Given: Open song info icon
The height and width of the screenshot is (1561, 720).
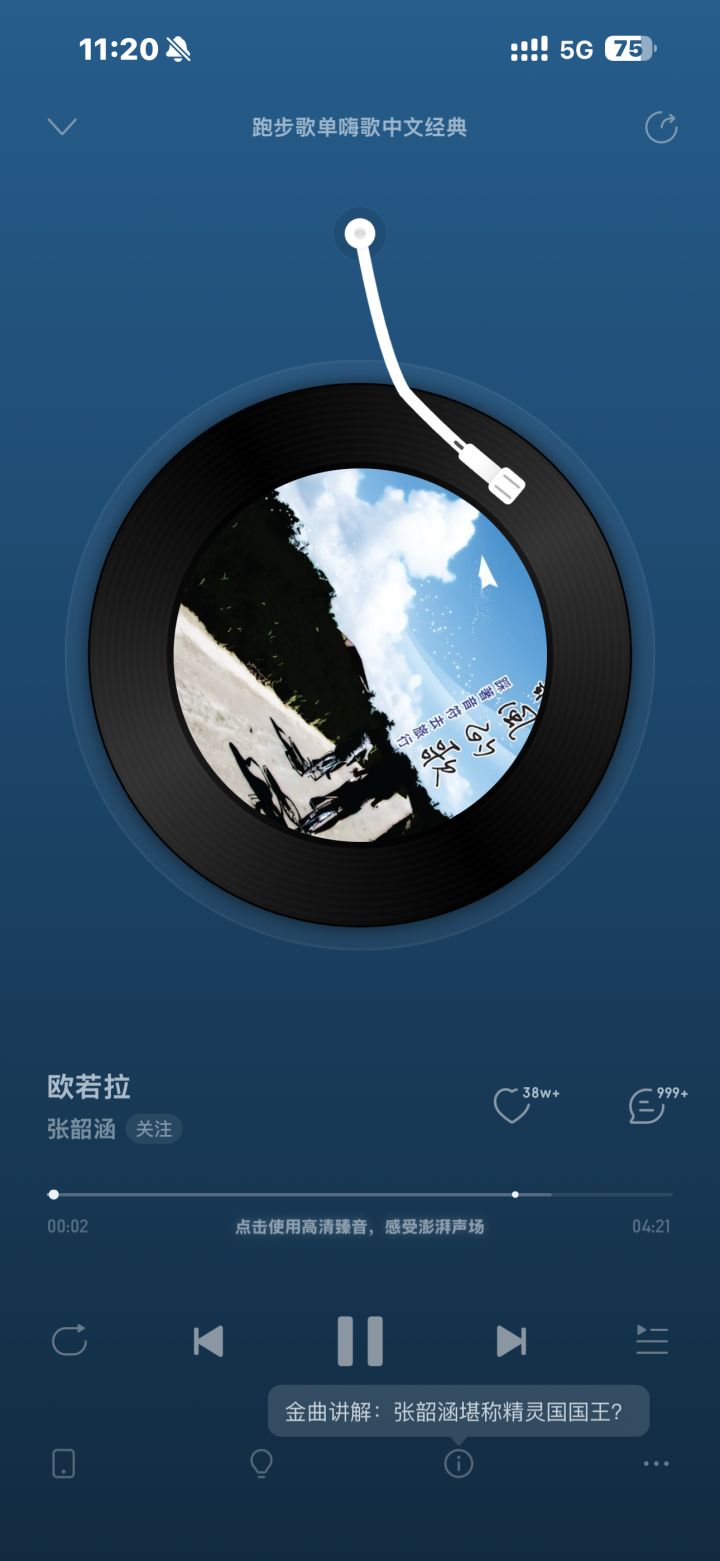Looking at the screenshot, I should (458, 1463).
